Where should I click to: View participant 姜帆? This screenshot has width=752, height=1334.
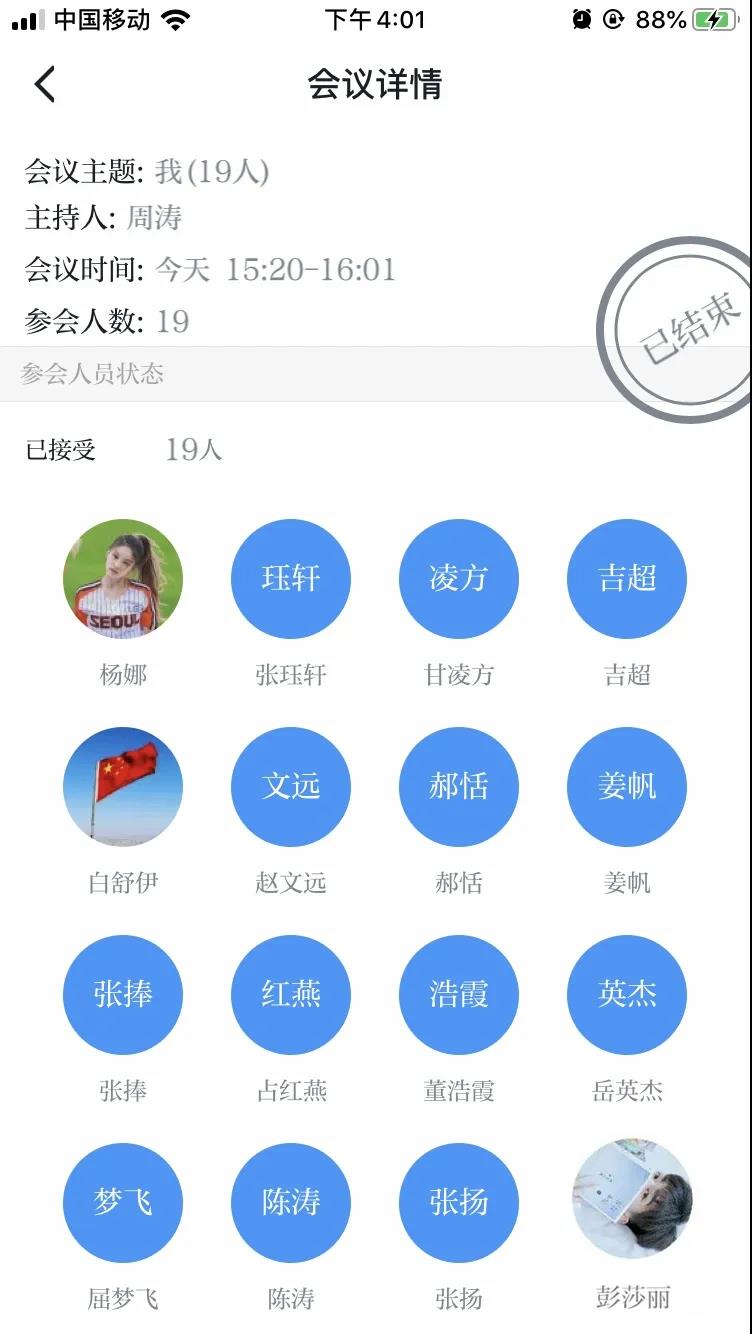pos(627,787)
